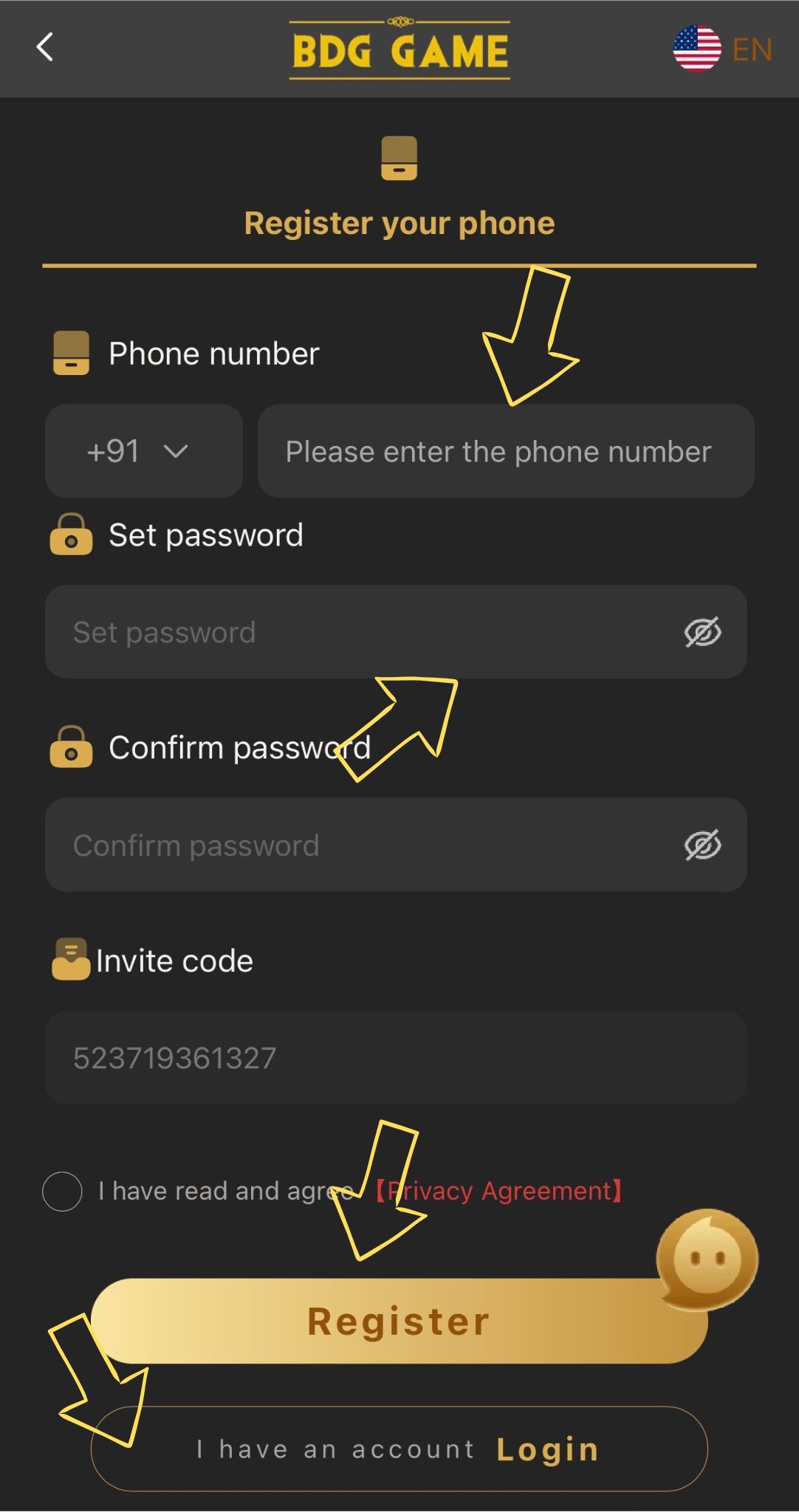
Task: Focus the phone number input field
Action: [x=505, y=451]
